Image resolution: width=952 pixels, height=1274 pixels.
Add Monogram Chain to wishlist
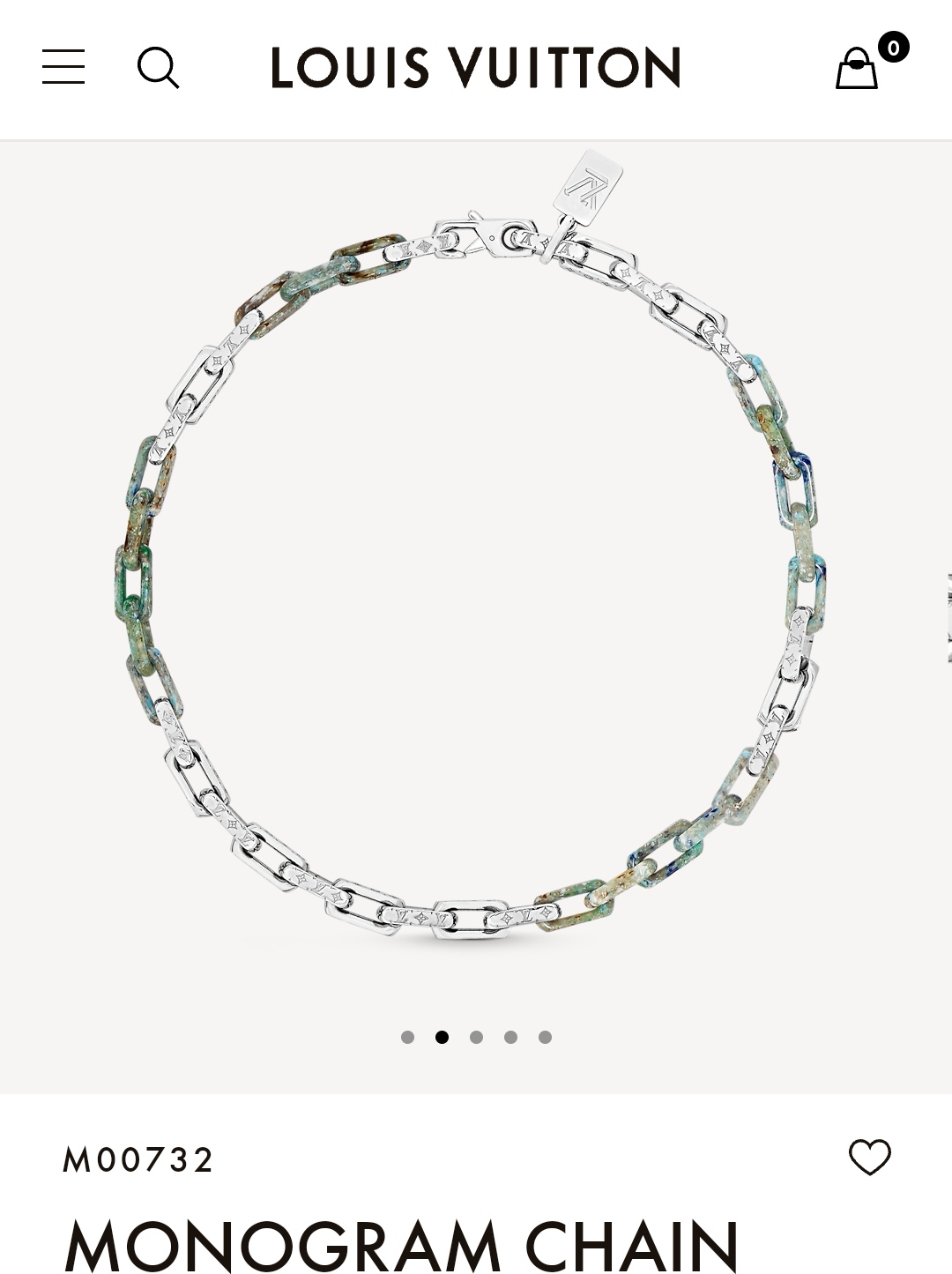[869, 1157]
